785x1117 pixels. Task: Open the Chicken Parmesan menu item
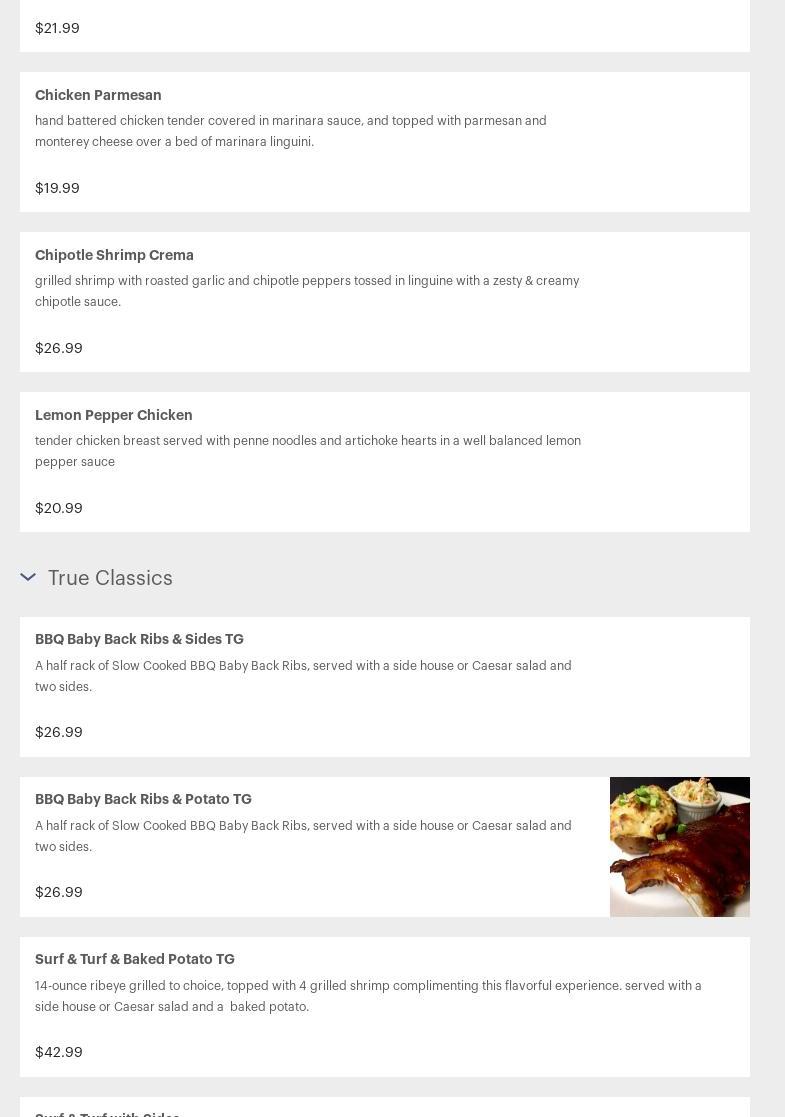pos(98,95)
